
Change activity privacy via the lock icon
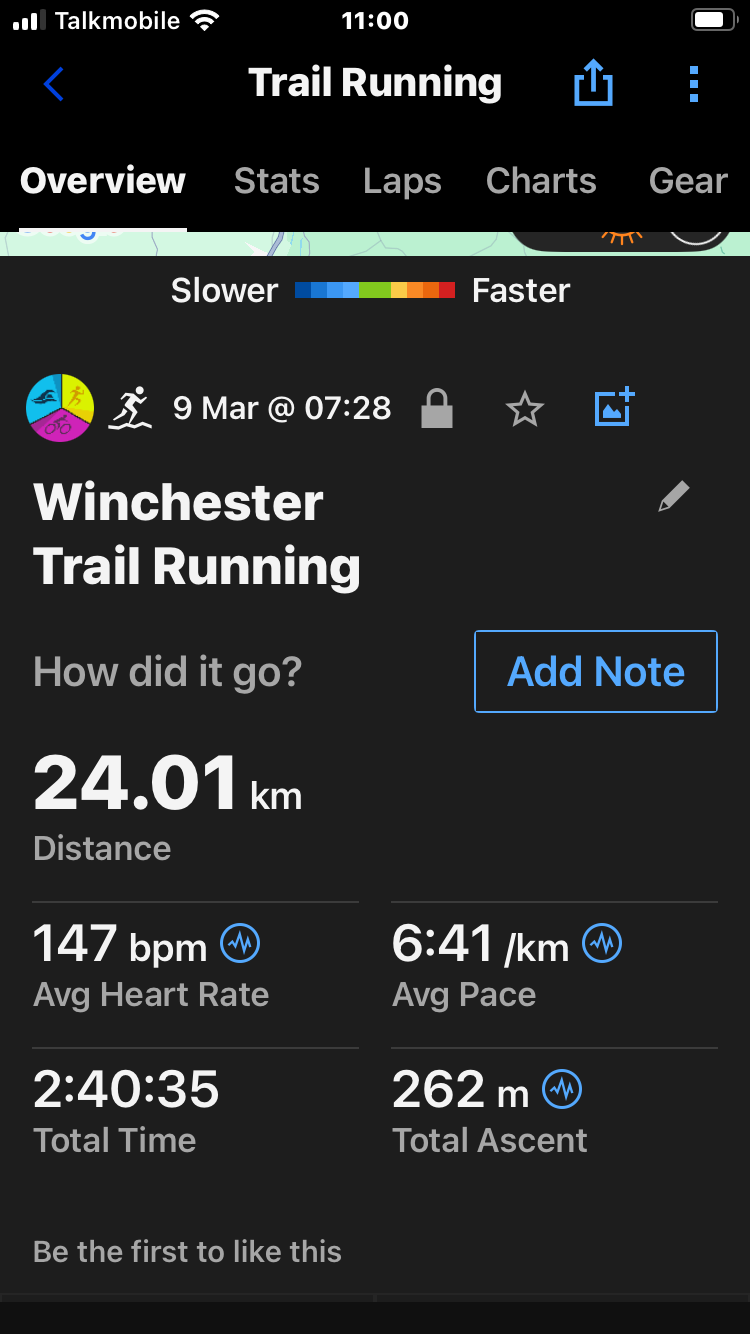437,409
